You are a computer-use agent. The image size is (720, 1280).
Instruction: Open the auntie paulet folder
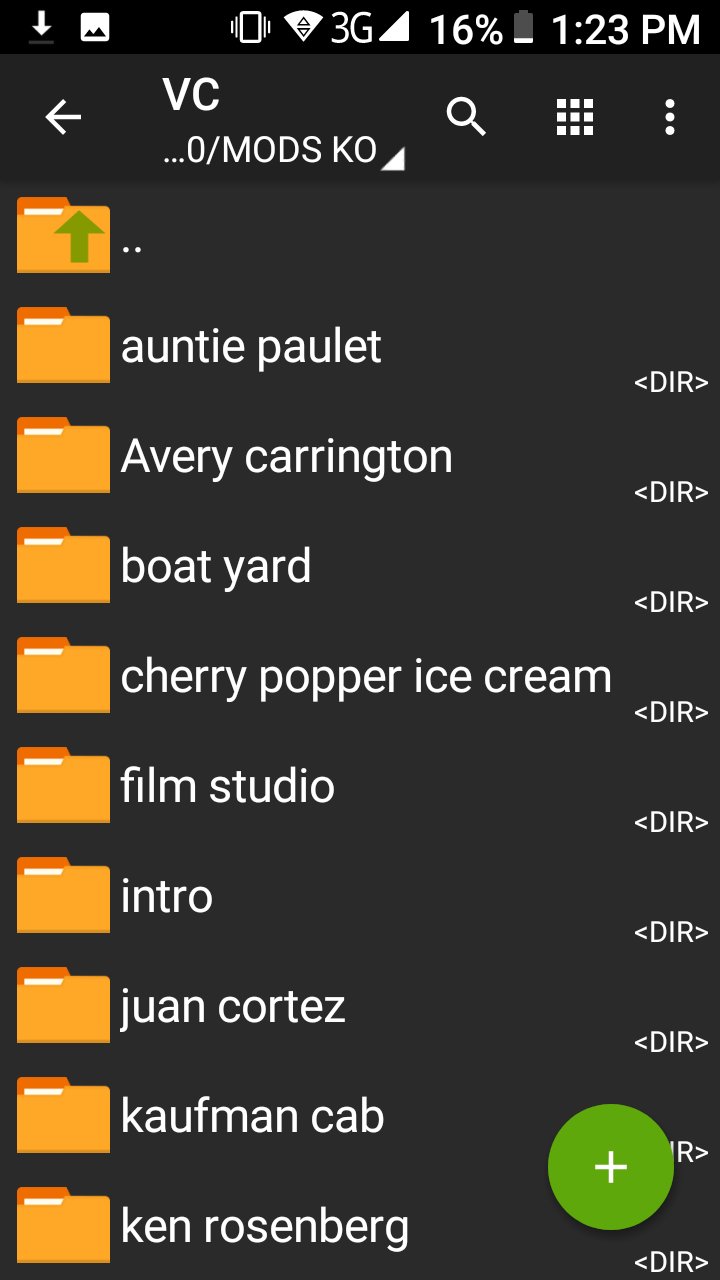[360, 345]
